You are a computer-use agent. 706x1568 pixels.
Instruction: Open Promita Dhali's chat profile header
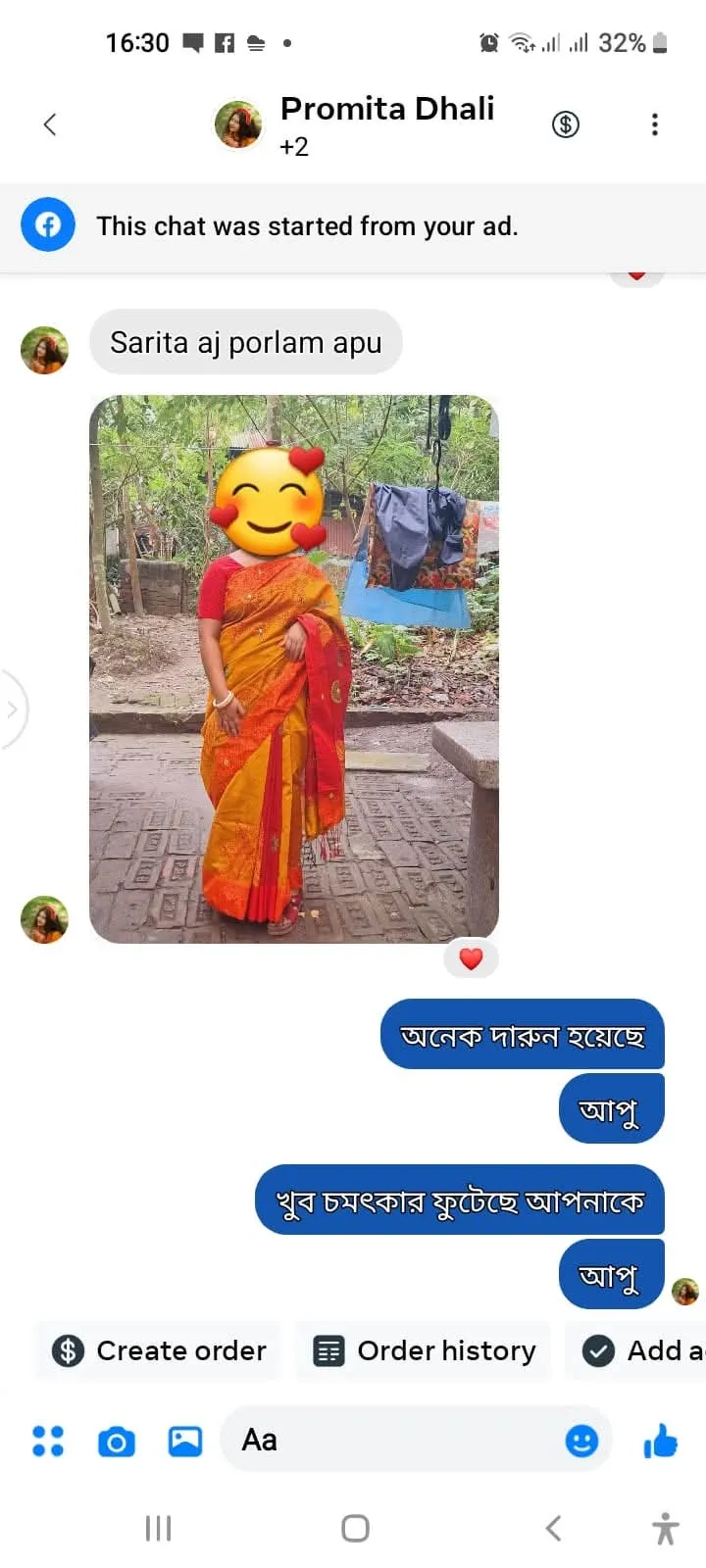point(386,124)
